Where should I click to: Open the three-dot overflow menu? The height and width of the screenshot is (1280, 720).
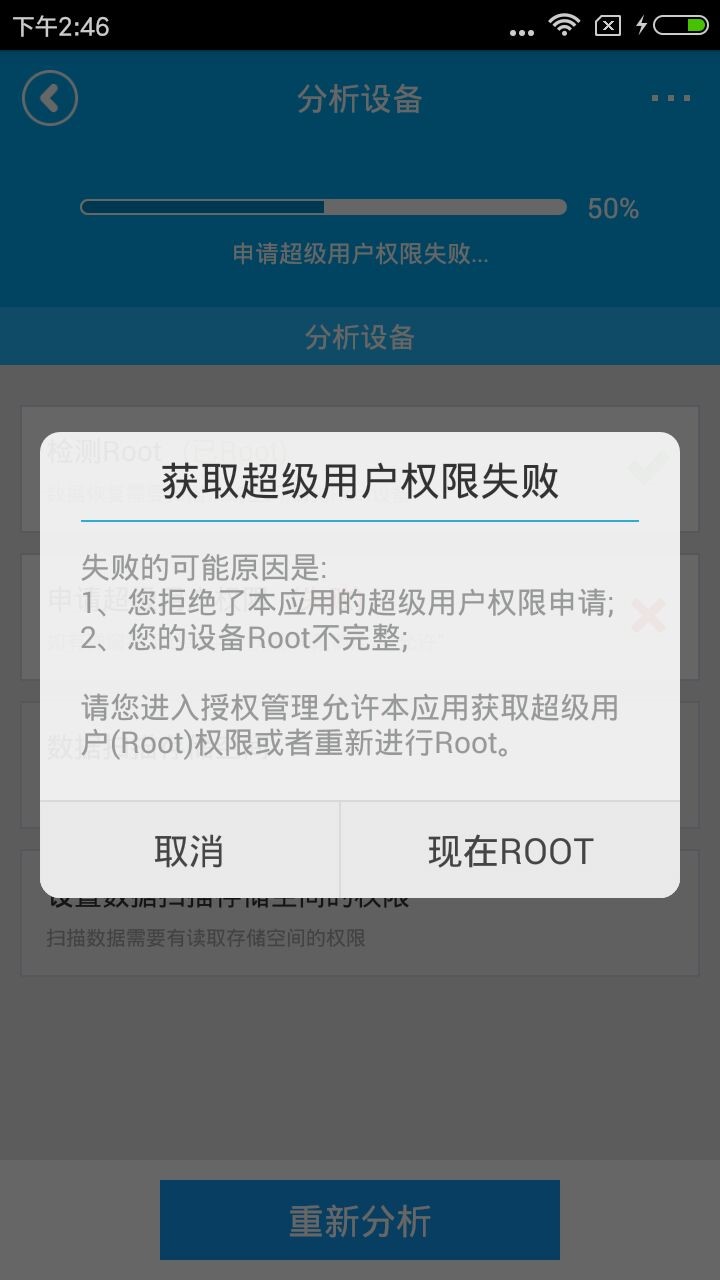[x=671, y=98]
